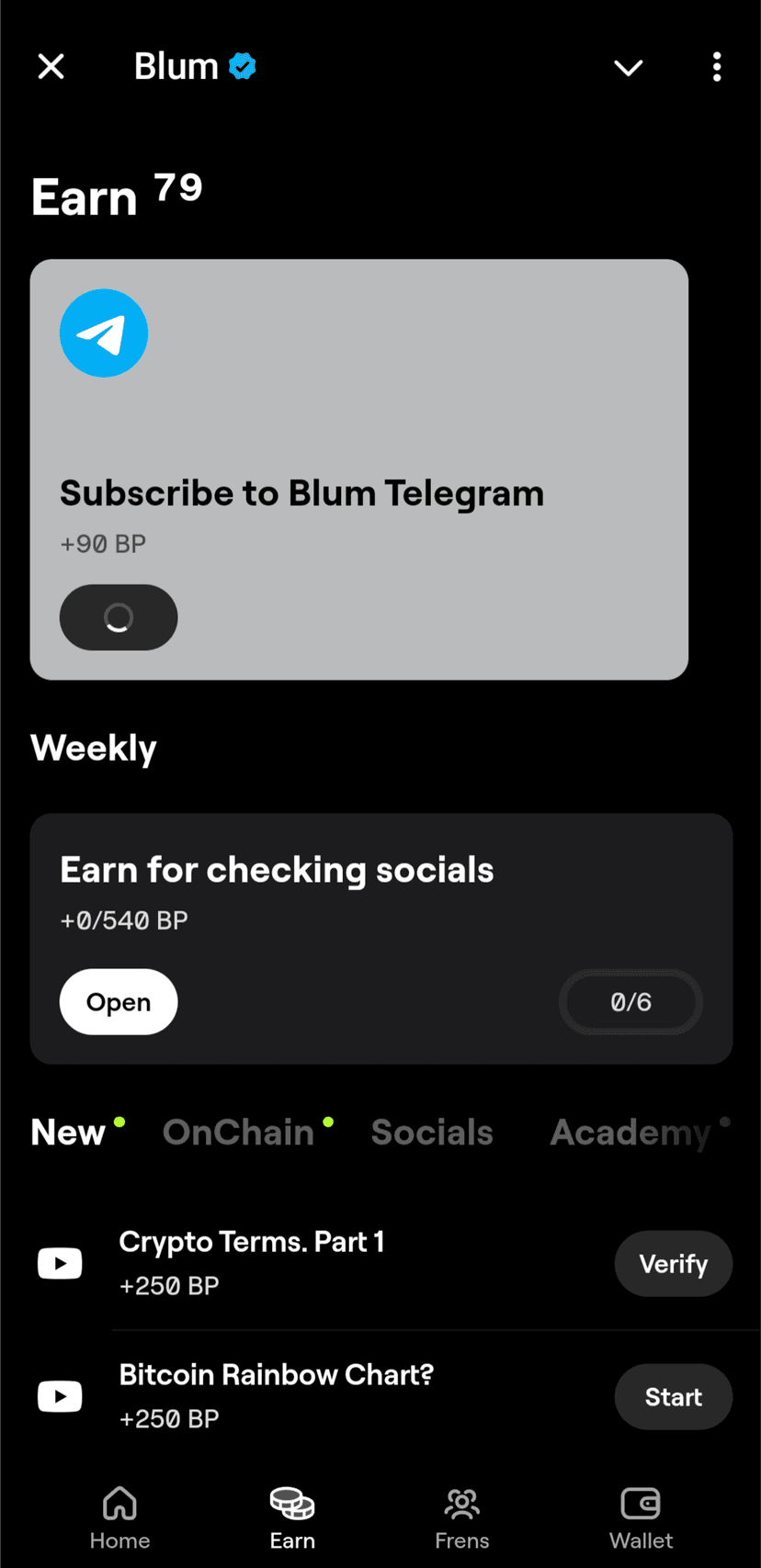The width and height of the screenshot is (761, 1568).
Task: Collapse the app with the chevron
Action: tap(629, 67)
